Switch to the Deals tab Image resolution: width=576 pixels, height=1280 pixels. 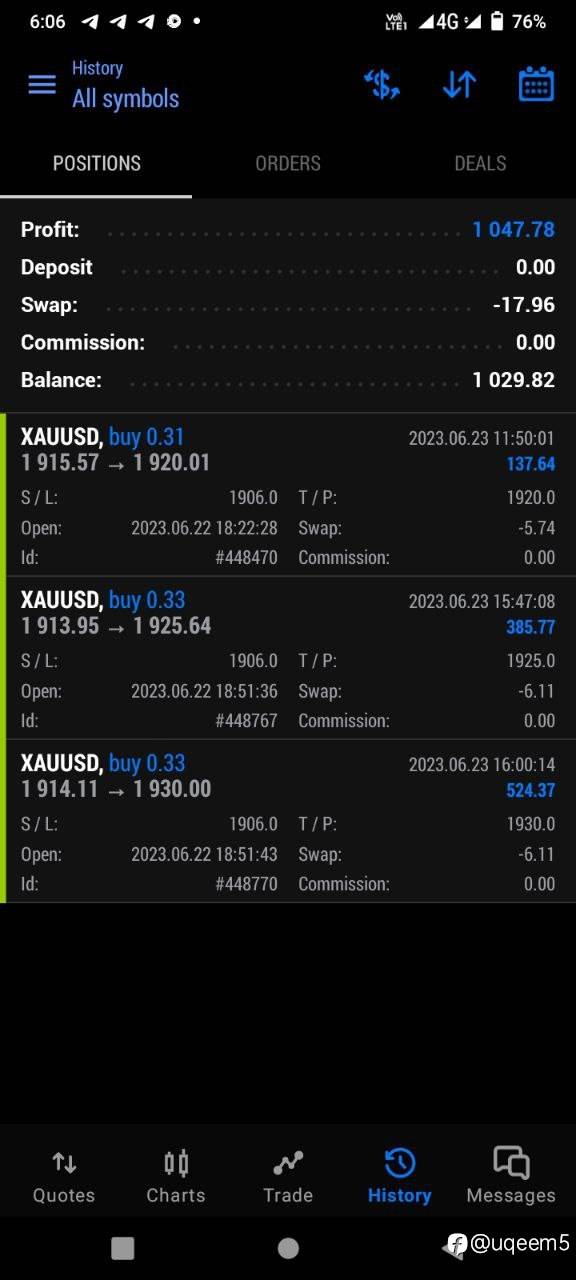point(480,163)
